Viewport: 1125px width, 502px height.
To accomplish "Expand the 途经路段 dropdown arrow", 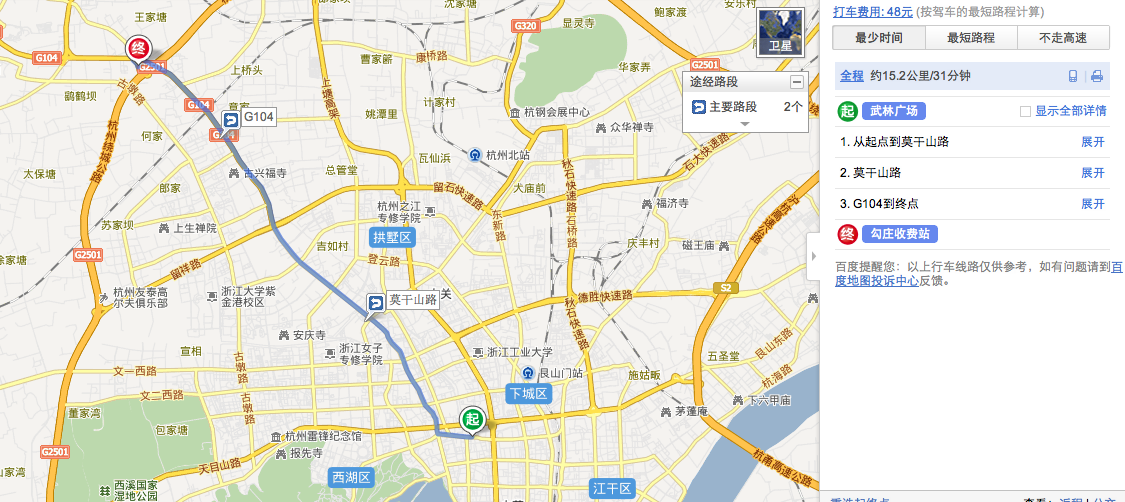I will tap(743, 124).
